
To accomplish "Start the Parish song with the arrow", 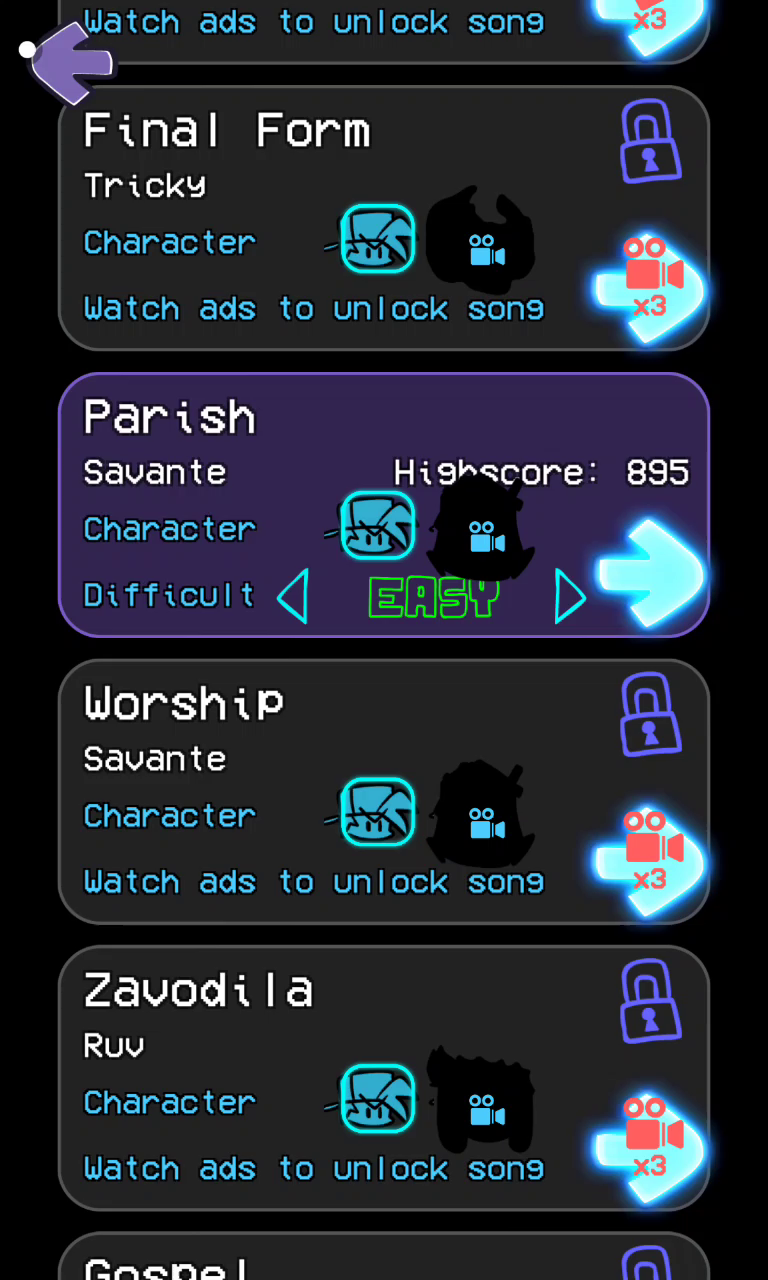I will 652,573.
